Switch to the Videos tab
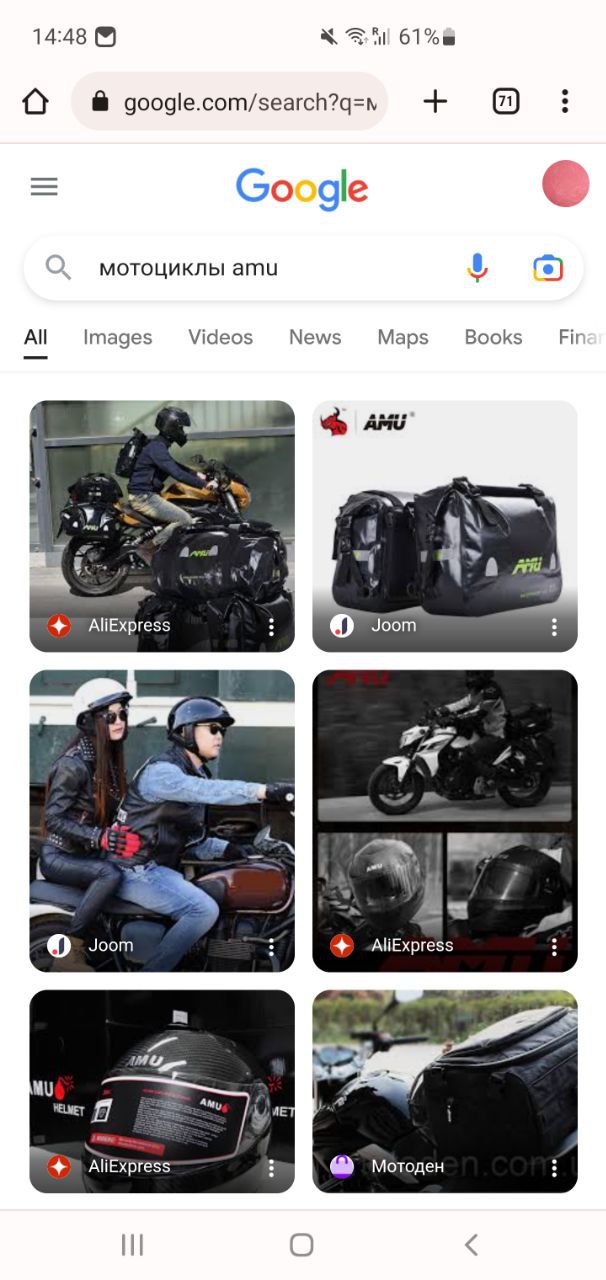The width and height of the screenshot is (606, 1280). [220, 337]
